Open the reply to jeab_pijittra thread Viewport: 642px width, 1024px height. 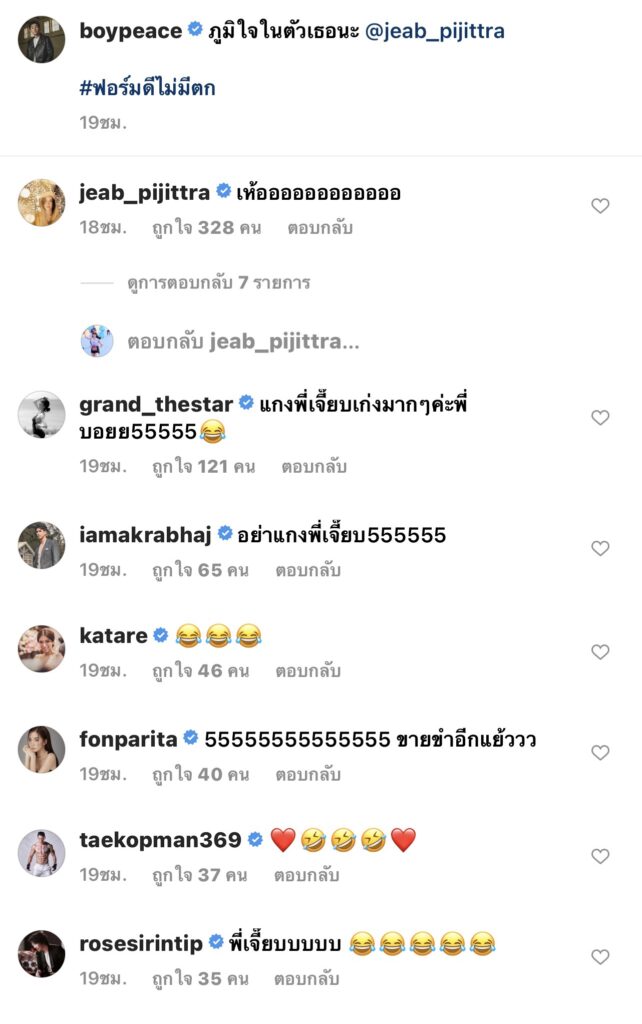242,342
